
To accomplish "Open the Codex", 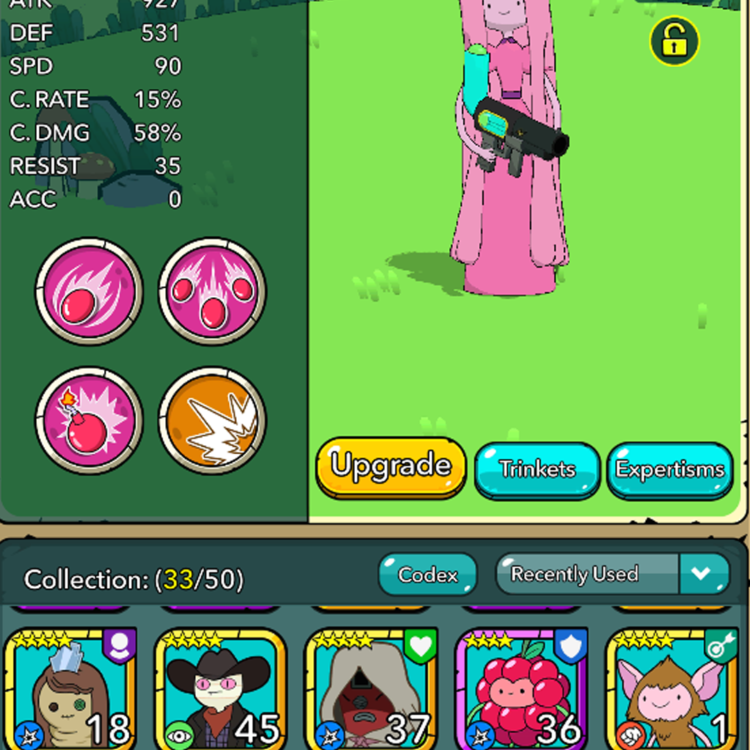I will [428, 575].
